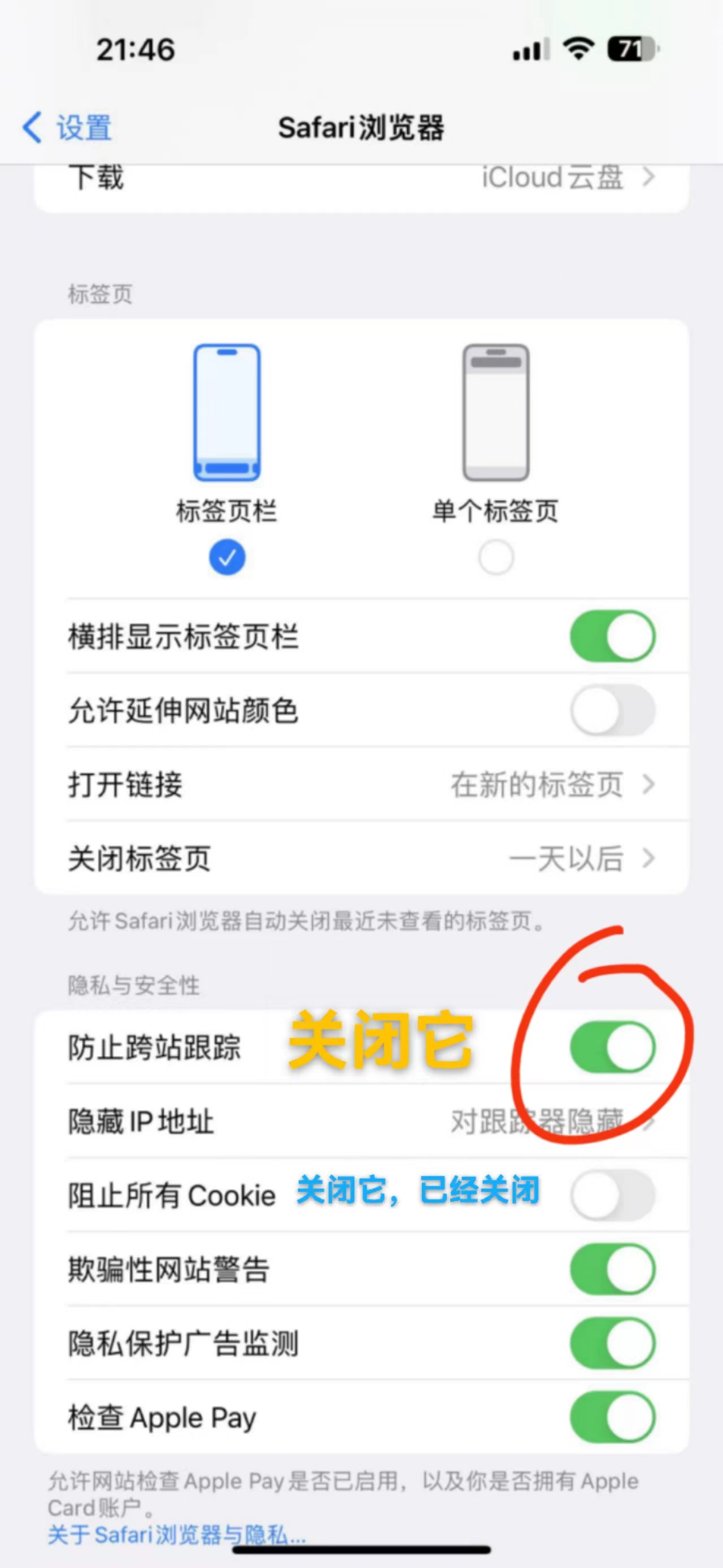The image size is (723, 1568).
Task: Open 关于 Safari 浏览器与隐私 link
Action: pos(176,1535)
